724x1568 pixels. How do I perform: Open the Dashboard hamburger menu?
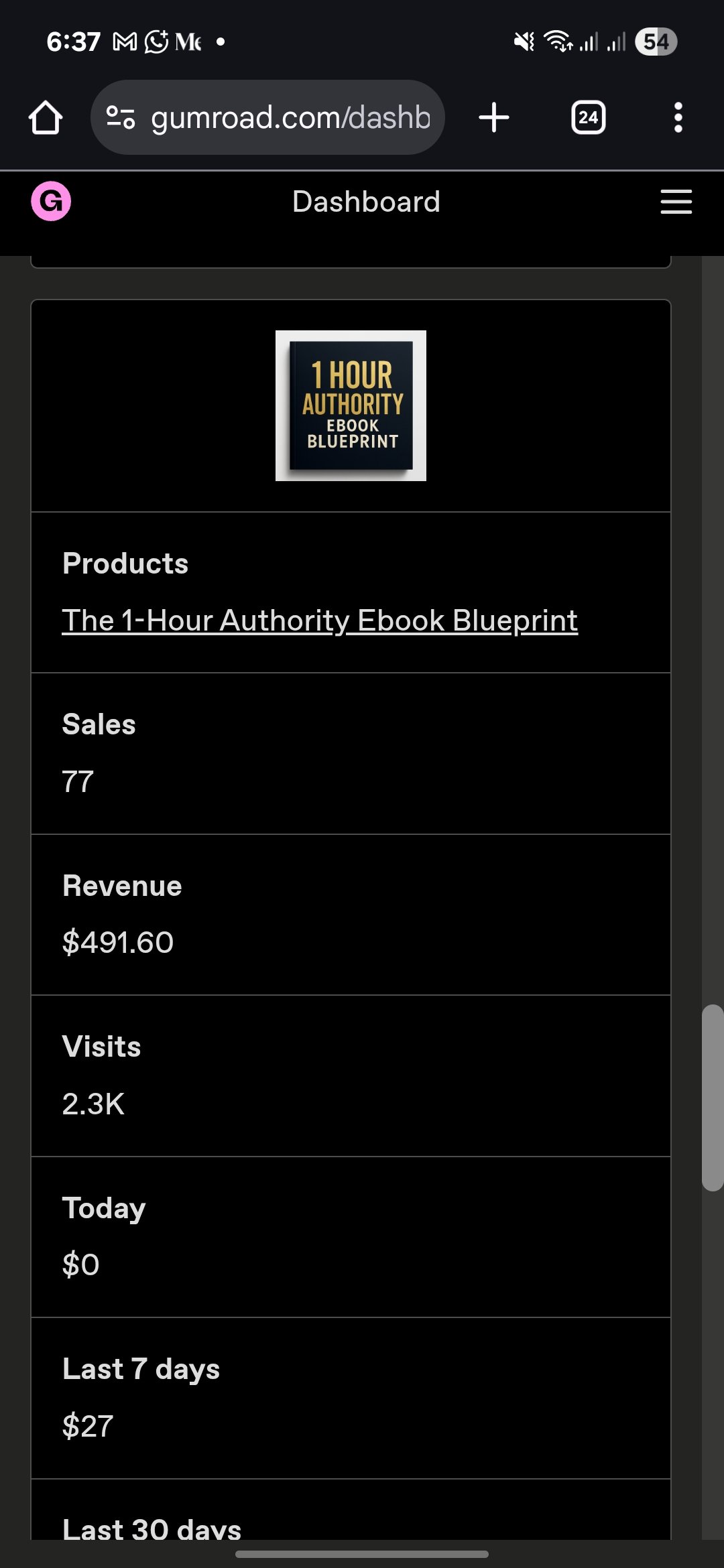[676, 201]
